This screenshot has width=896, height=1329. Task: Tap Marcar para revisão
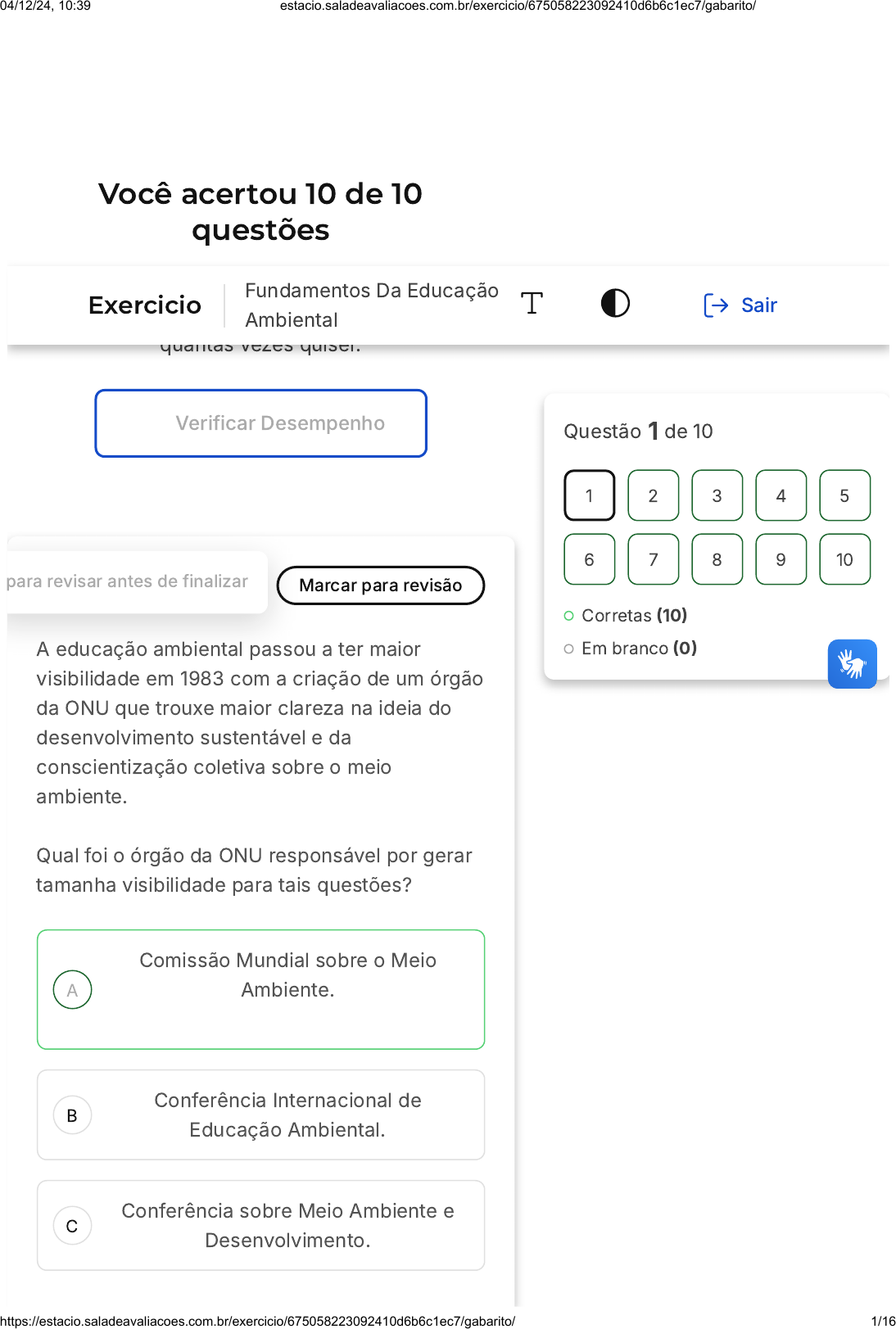(x=381, y=585)
